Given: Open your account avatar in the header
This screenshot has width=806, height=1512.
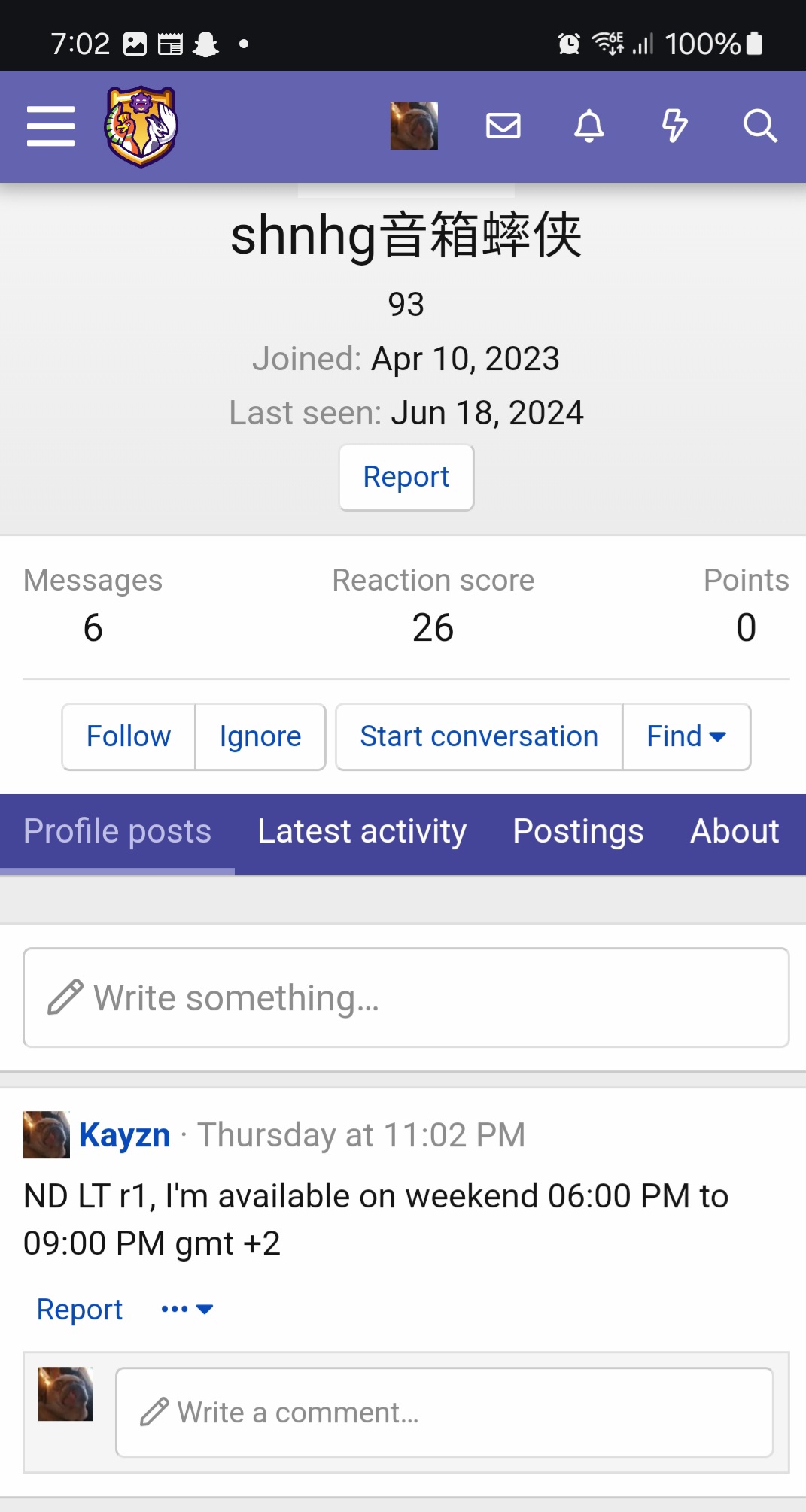Looking at the screenshot, I should [414, 126].
